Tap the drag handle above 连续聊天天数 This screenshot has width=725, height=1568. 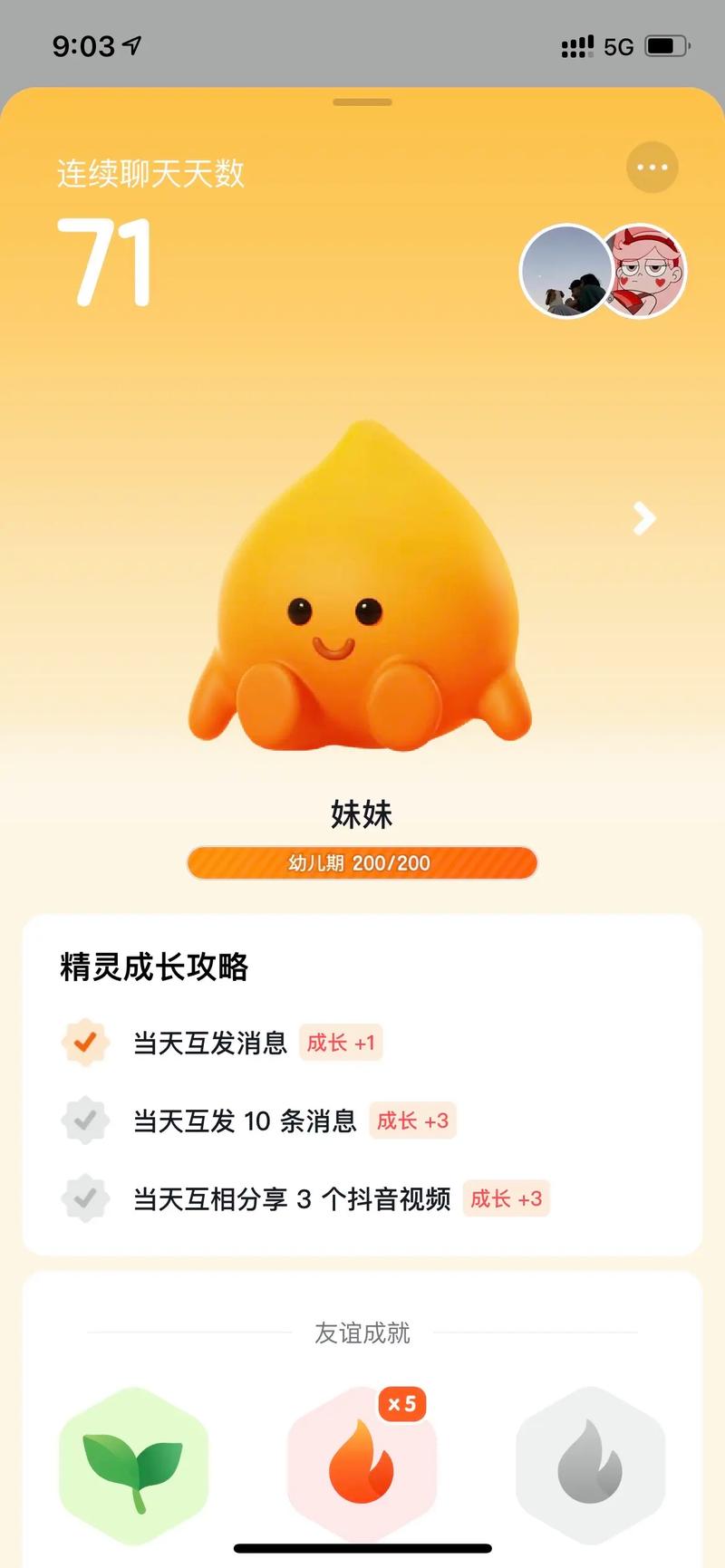click(x=362, y=102)
